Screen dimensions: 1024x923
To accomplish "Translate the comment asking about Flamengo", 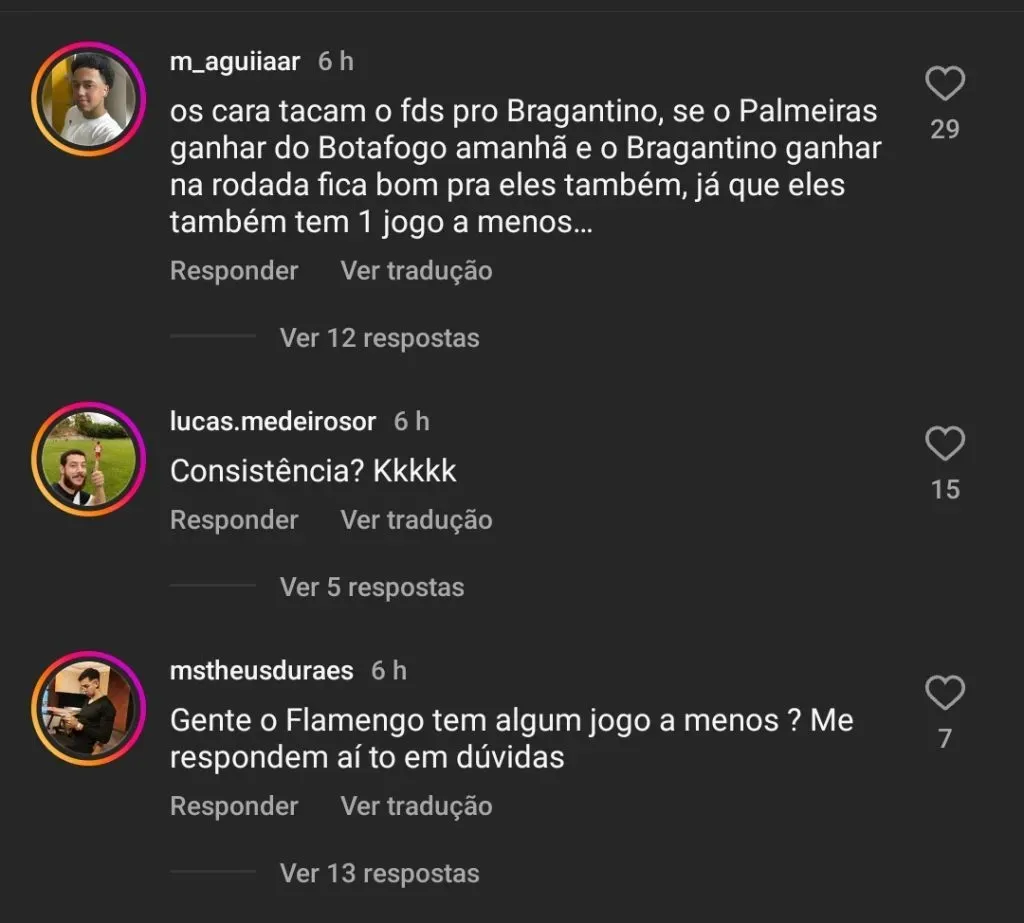I will pos(416,806).
